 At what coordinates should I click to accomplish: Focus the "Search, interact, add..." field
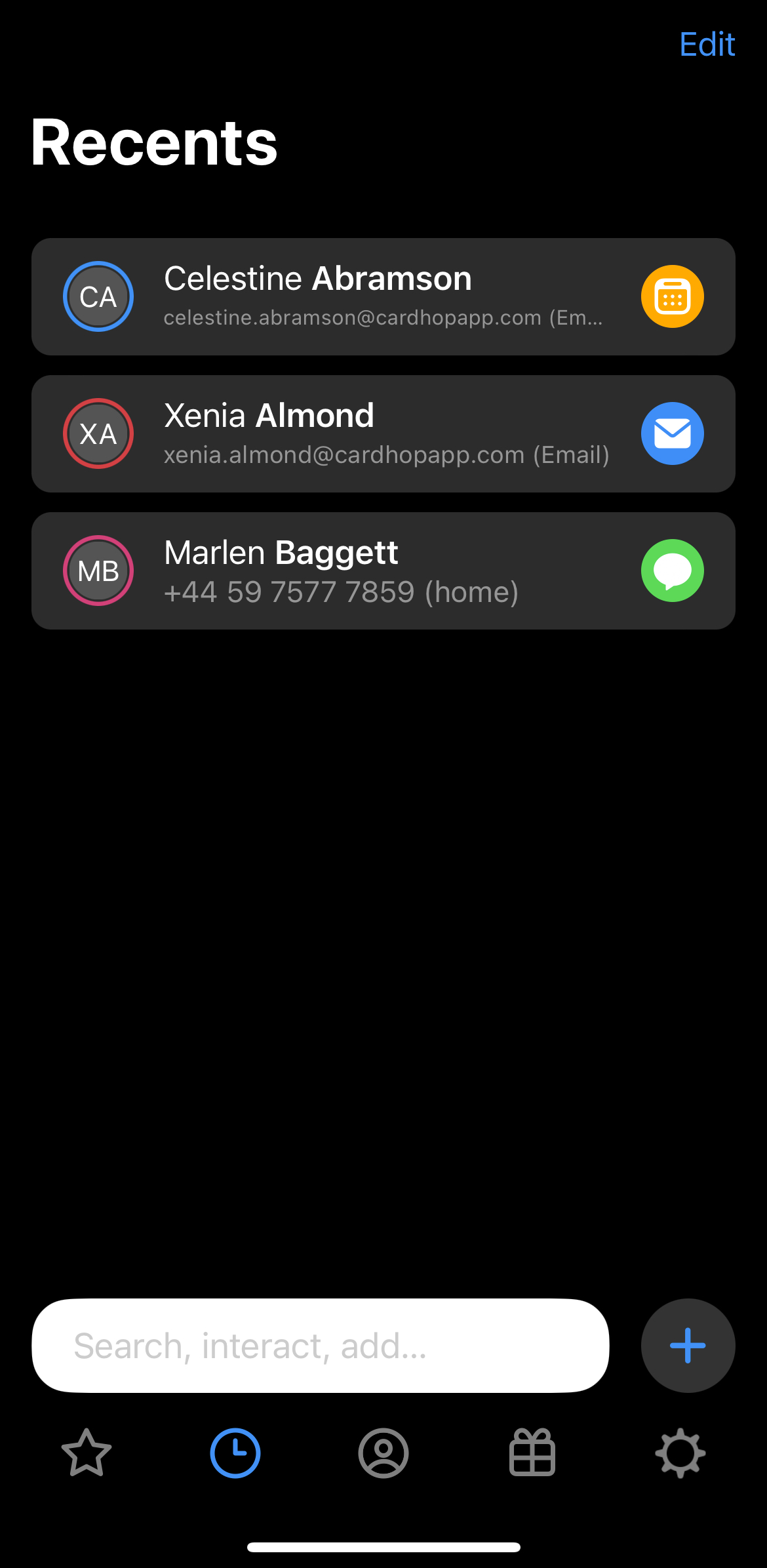pos(320,1346)
